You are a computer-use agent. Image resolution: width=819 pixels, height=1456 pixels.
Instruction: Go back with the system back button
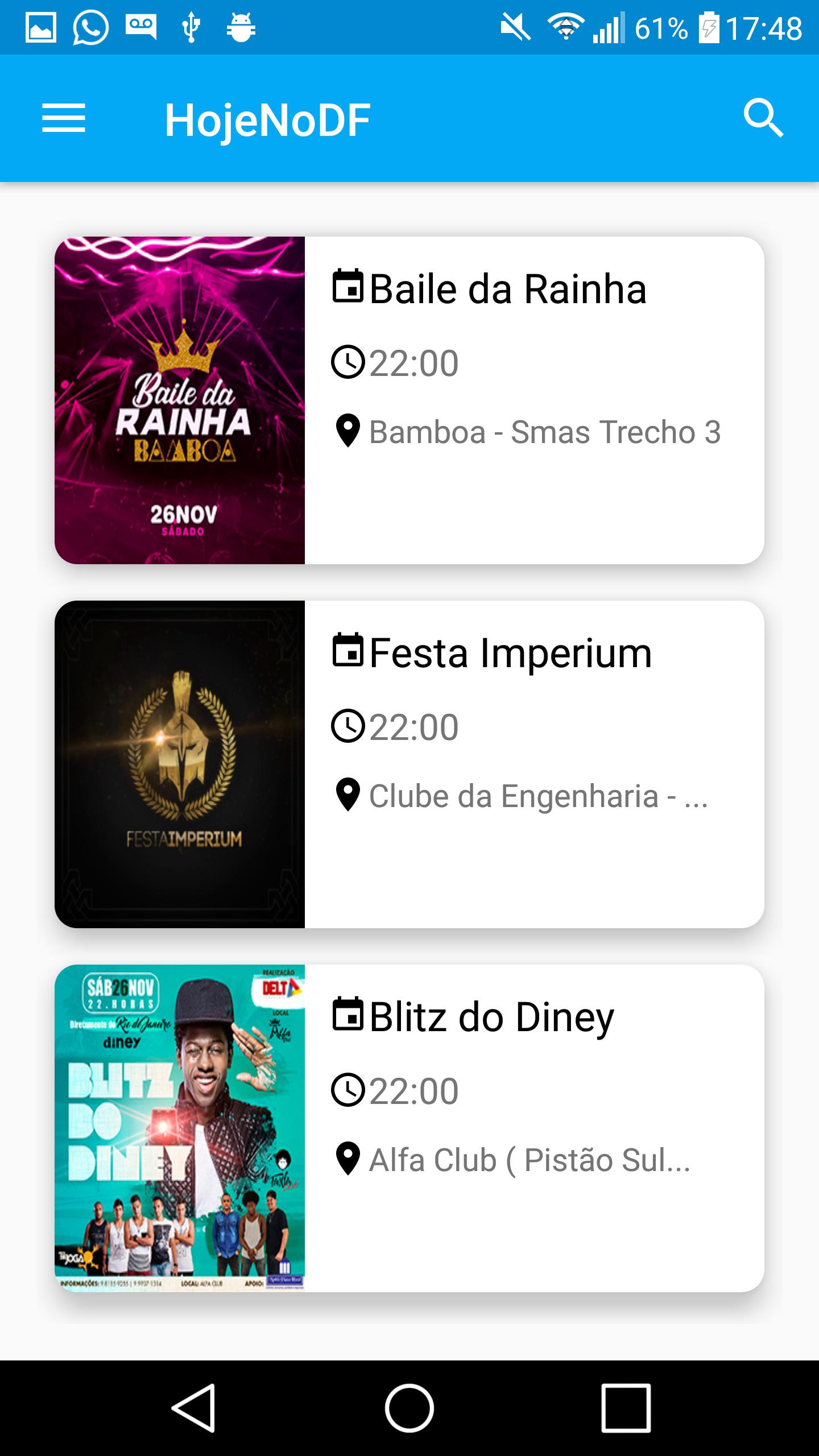(193, 1408)
